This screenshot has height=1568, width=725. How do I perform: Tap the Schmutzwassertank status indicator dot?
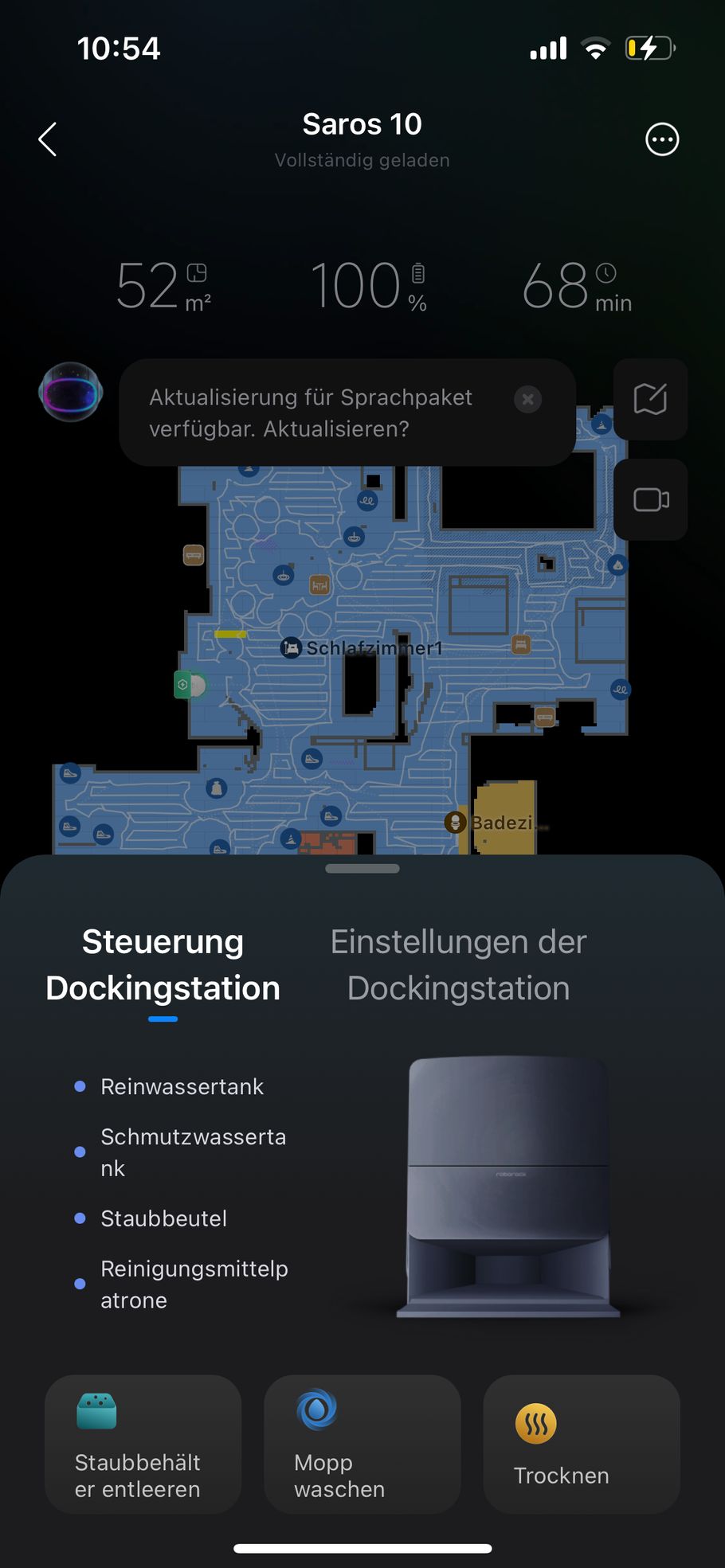[x=80, y=1152]
